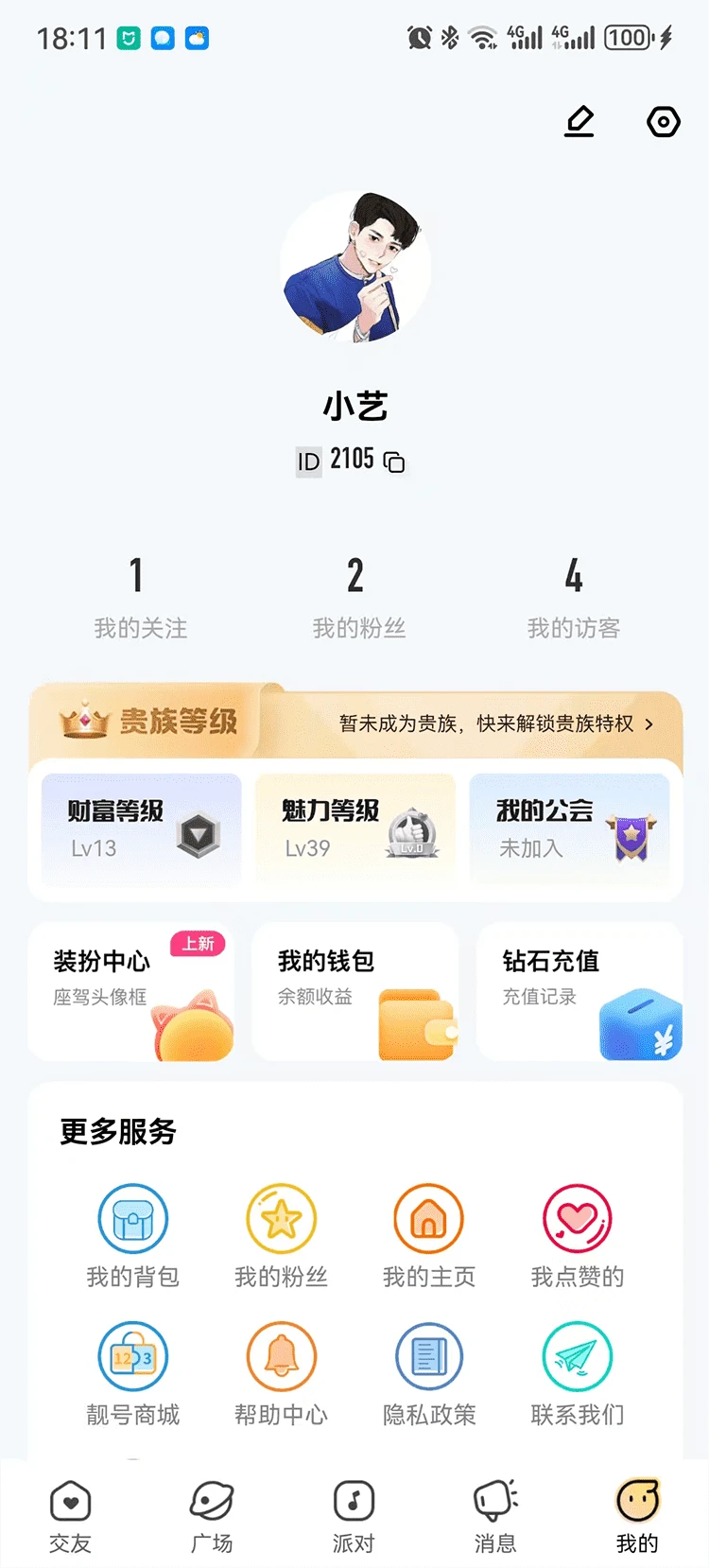709x1568 pixels.
Task: Open 我的访客 visitors list
Action: (573, 595)
